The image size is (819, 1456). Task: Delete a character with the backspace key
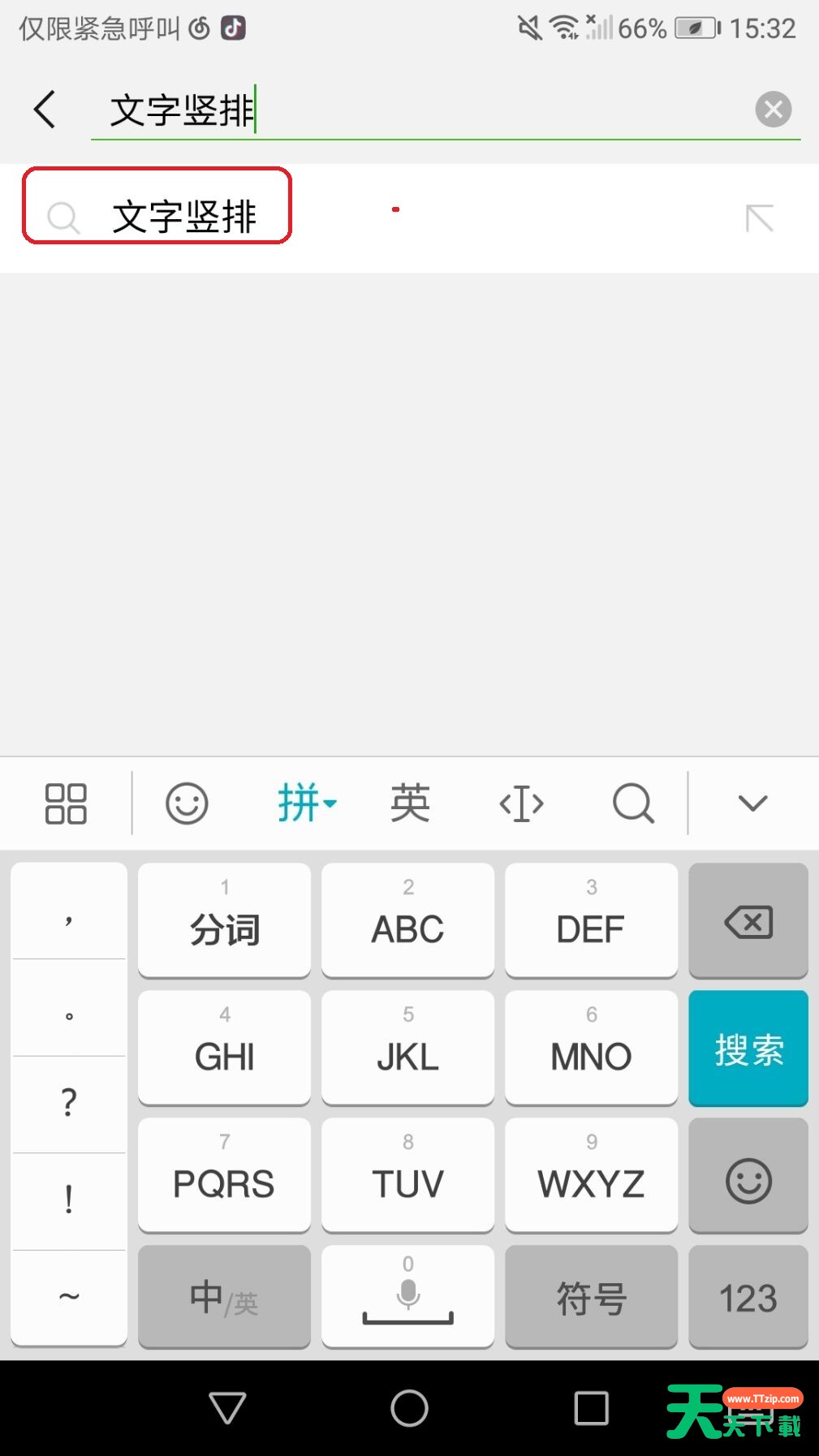tap(748, 921)
